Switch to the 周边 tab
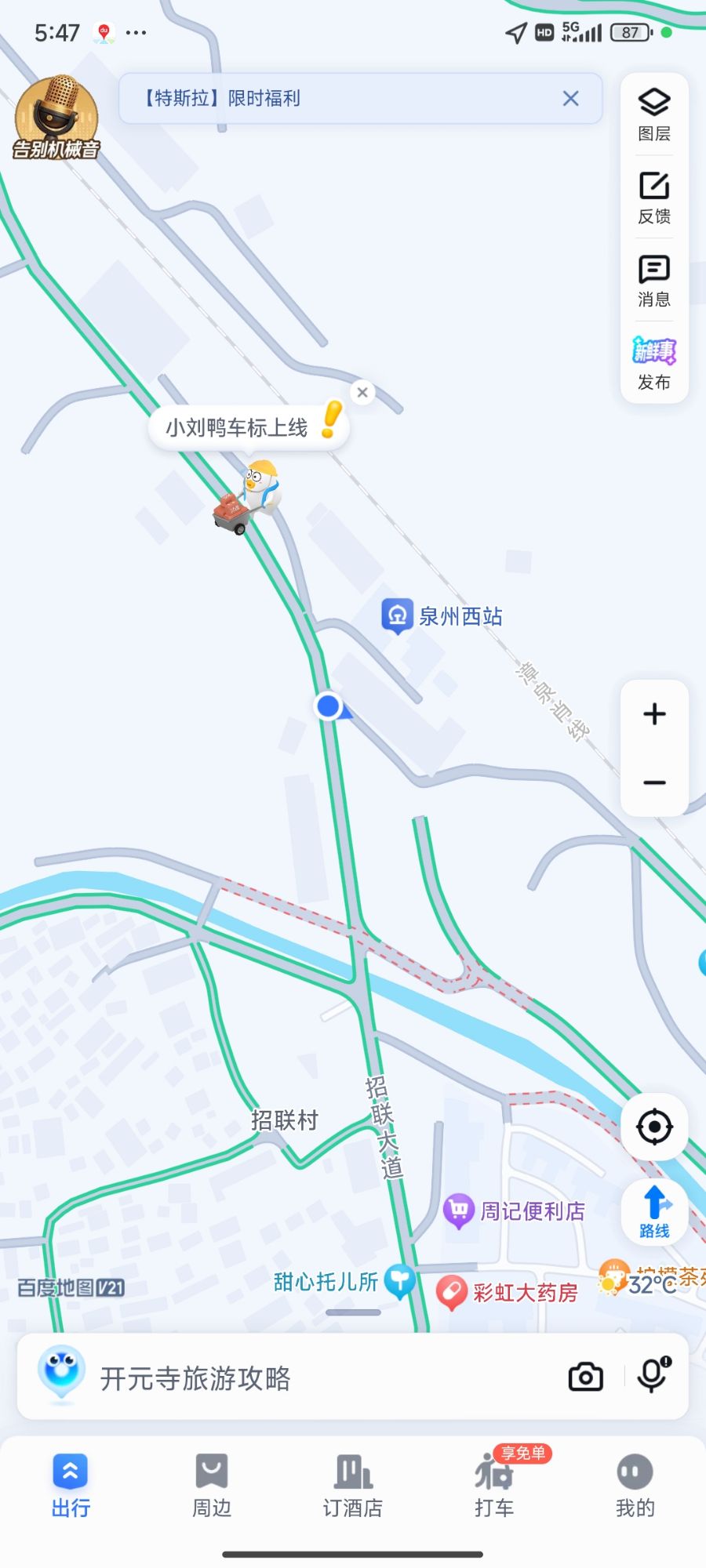This screenshot has width=706, height=1568. click(x=212, y=1485)
